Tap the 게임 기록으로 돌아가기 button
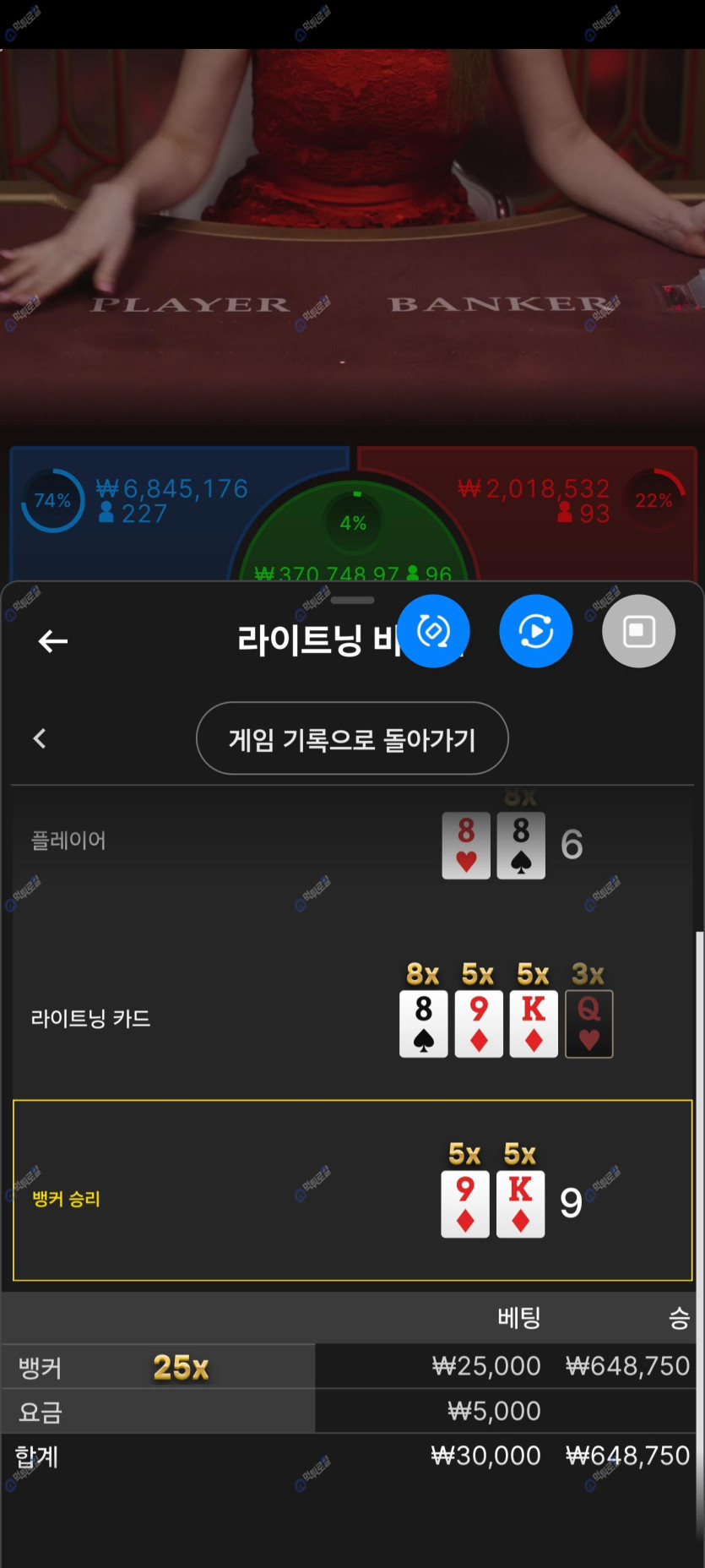 point(352,738)
